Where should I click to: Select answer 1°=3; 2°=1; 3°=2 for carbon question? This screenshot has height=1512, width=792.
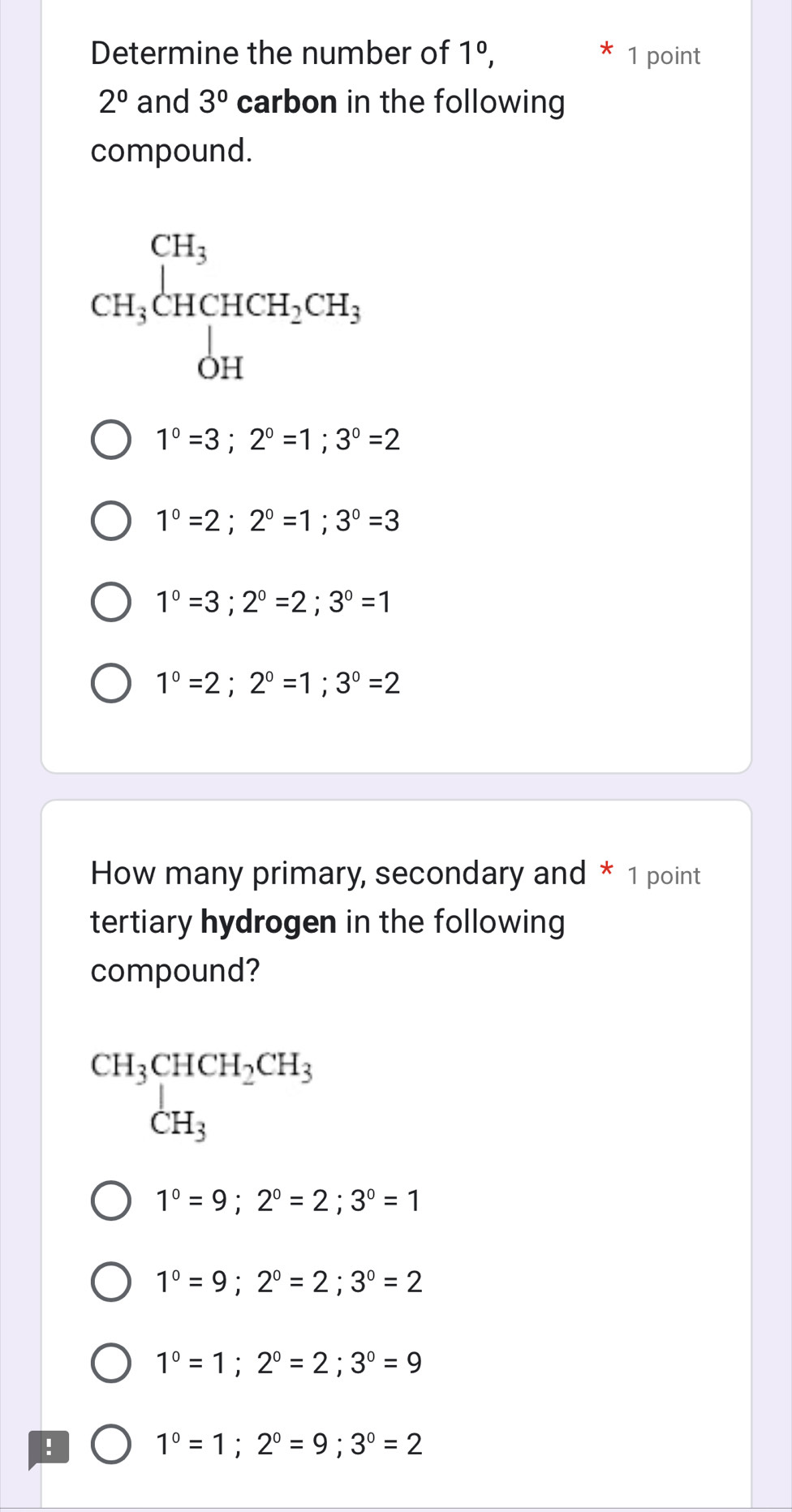110,439
